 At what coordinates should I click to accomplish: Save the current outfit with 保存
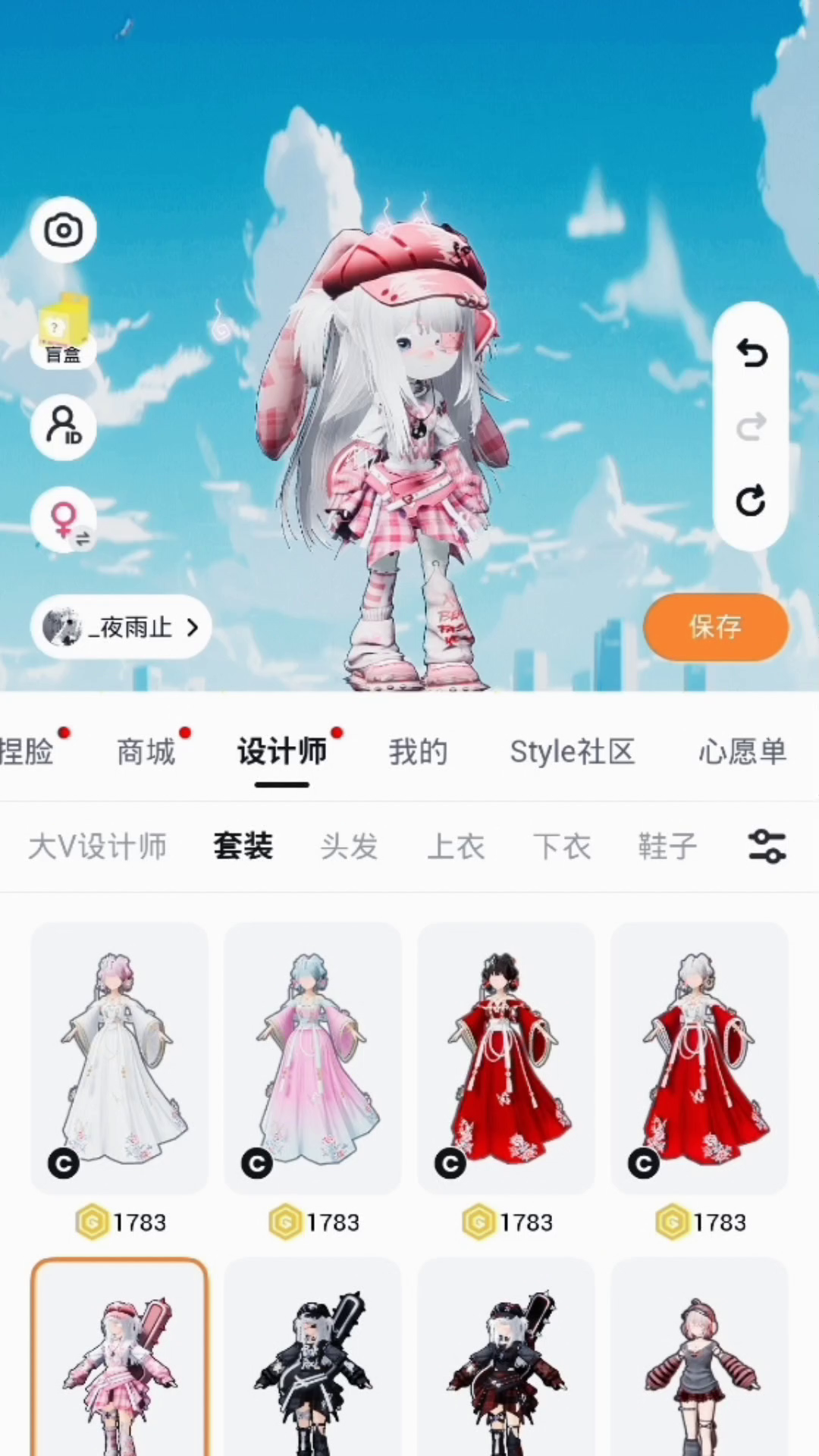tap(716, 627)
